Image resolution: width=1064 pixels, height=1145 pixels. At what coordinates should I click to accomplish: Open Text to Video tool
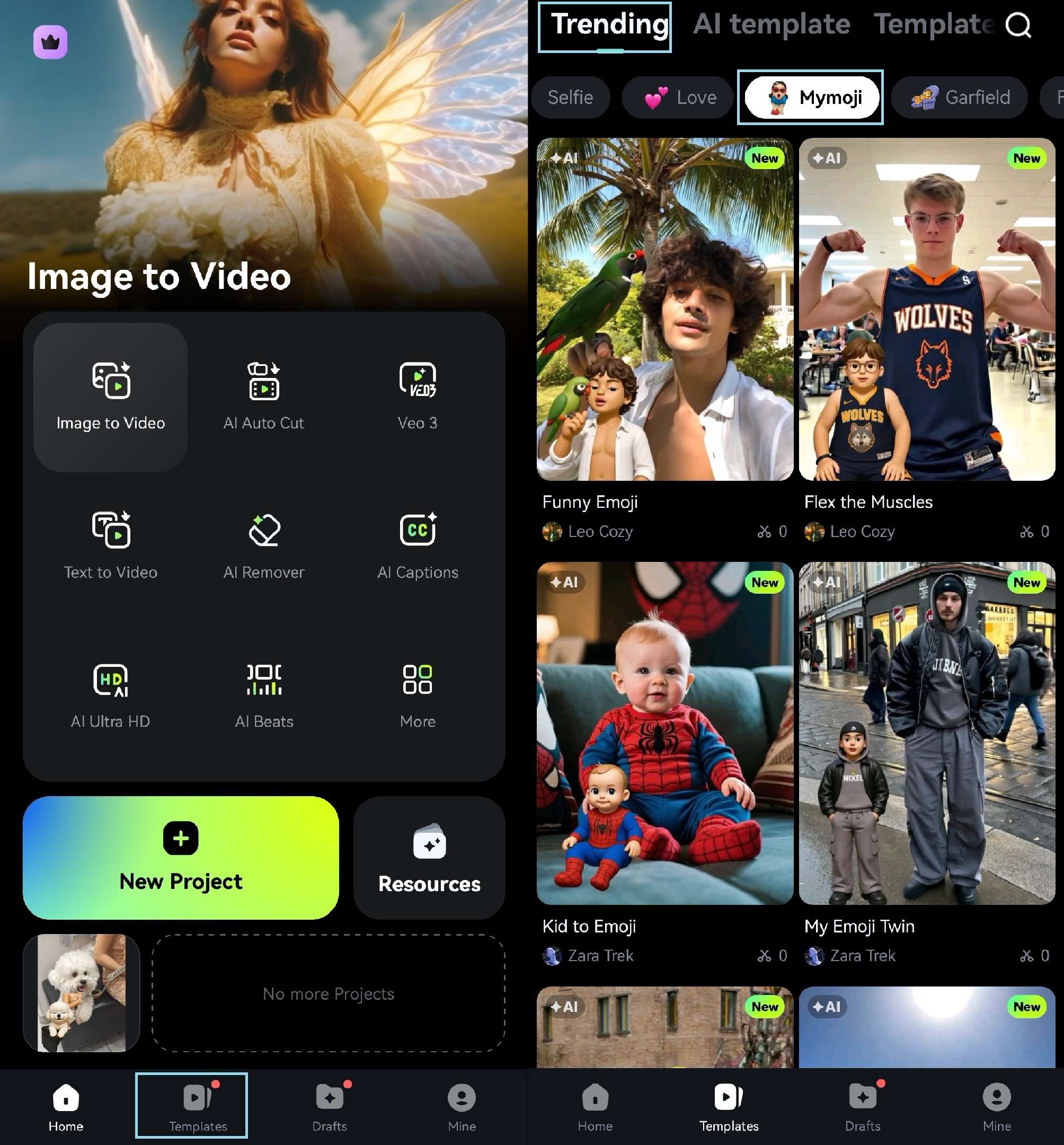click(111, 545)
